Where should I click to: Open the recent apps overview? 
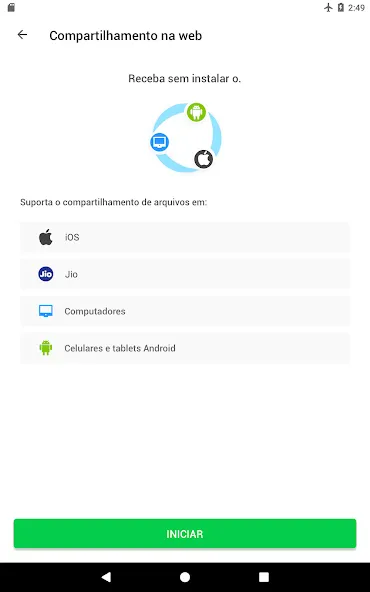pos(264,577)
